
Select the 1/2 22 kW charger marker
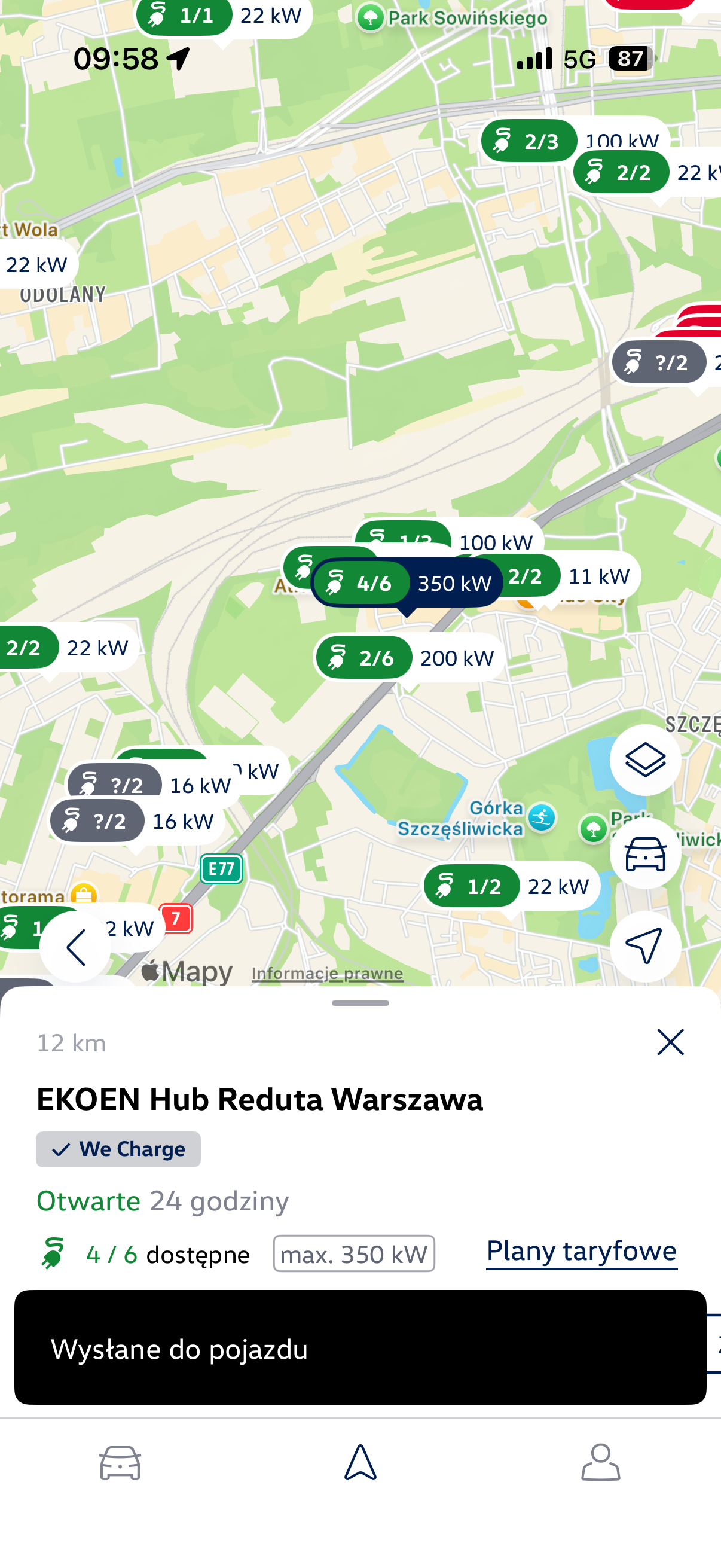(x=511, y=886)
